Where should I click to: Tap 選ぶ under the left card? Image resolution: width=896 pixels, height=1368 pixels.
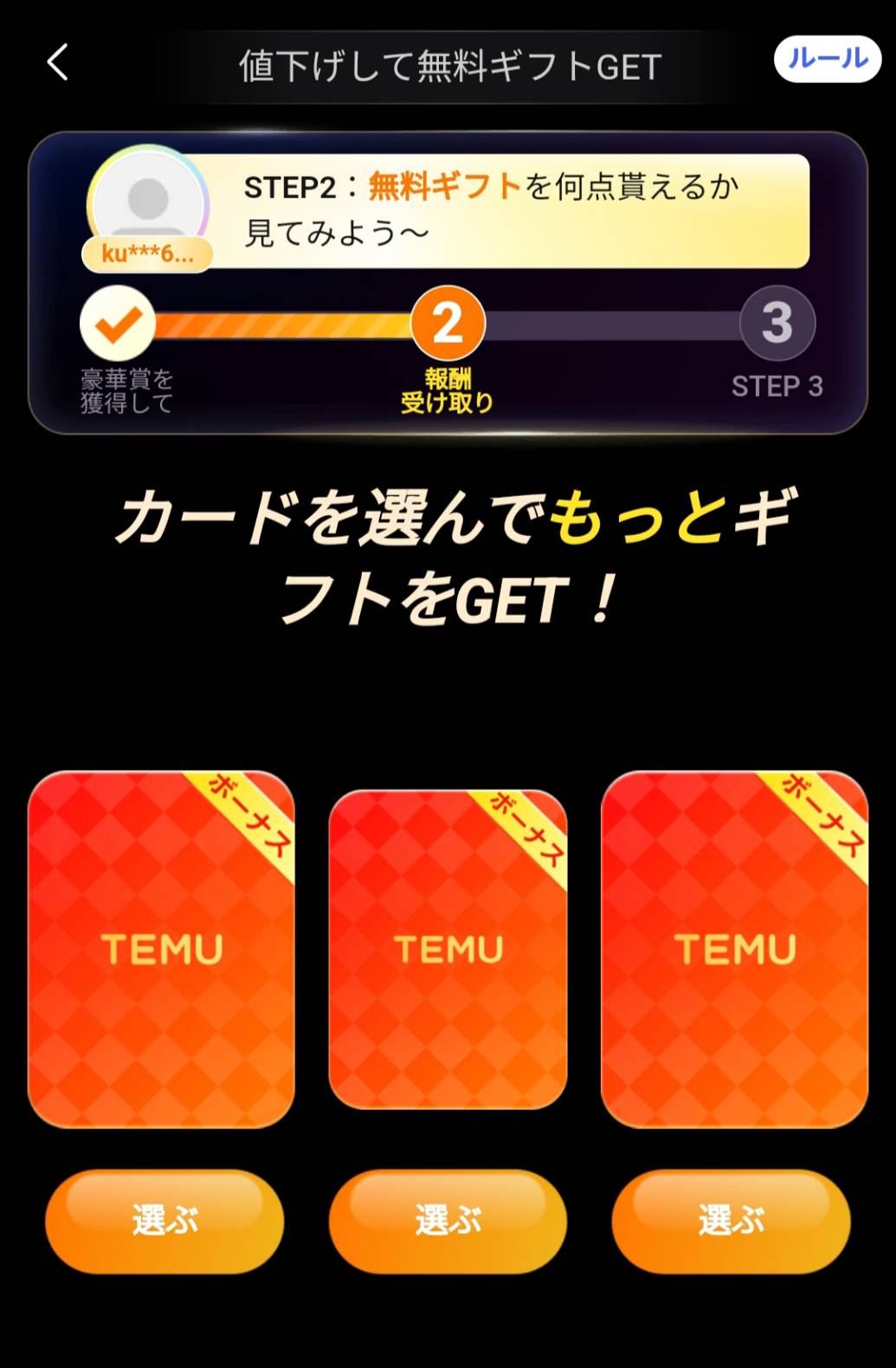(x=164, y=1221)
